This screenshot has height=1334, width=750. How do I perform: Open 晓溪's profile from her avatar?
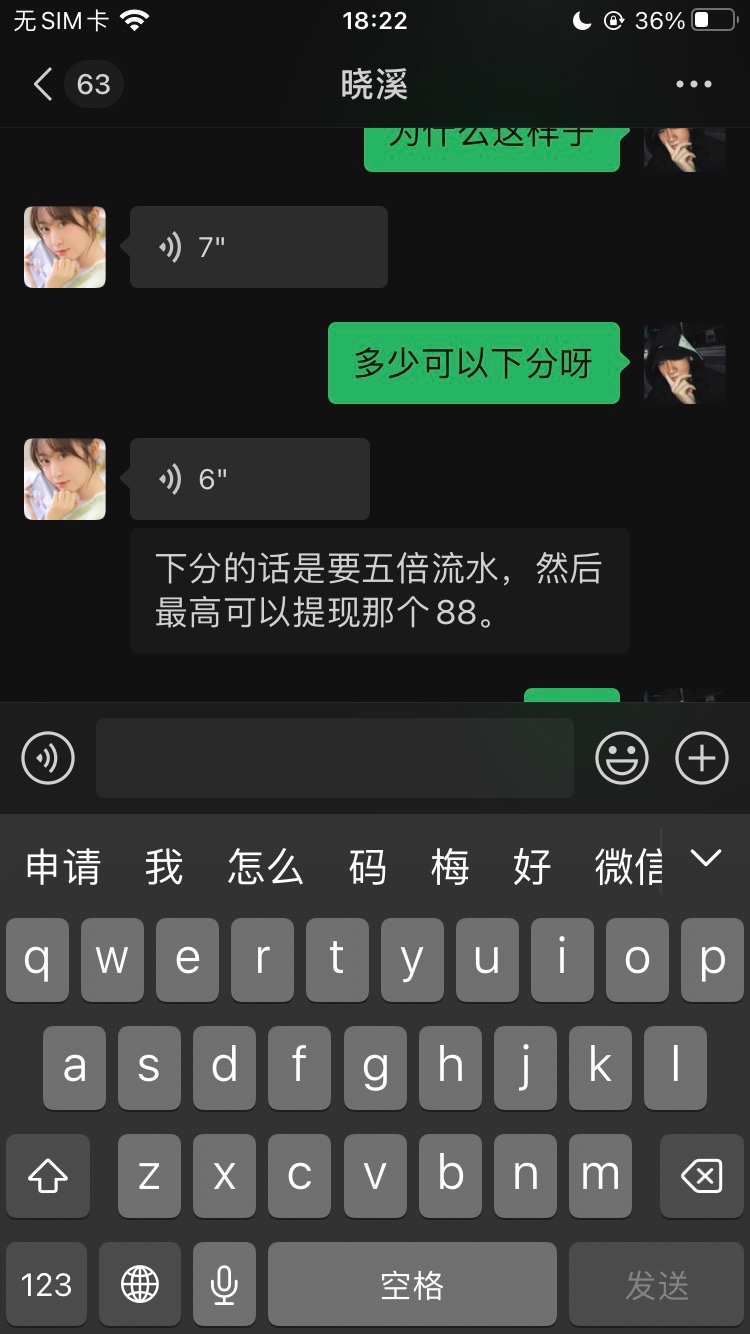[65, 247]
